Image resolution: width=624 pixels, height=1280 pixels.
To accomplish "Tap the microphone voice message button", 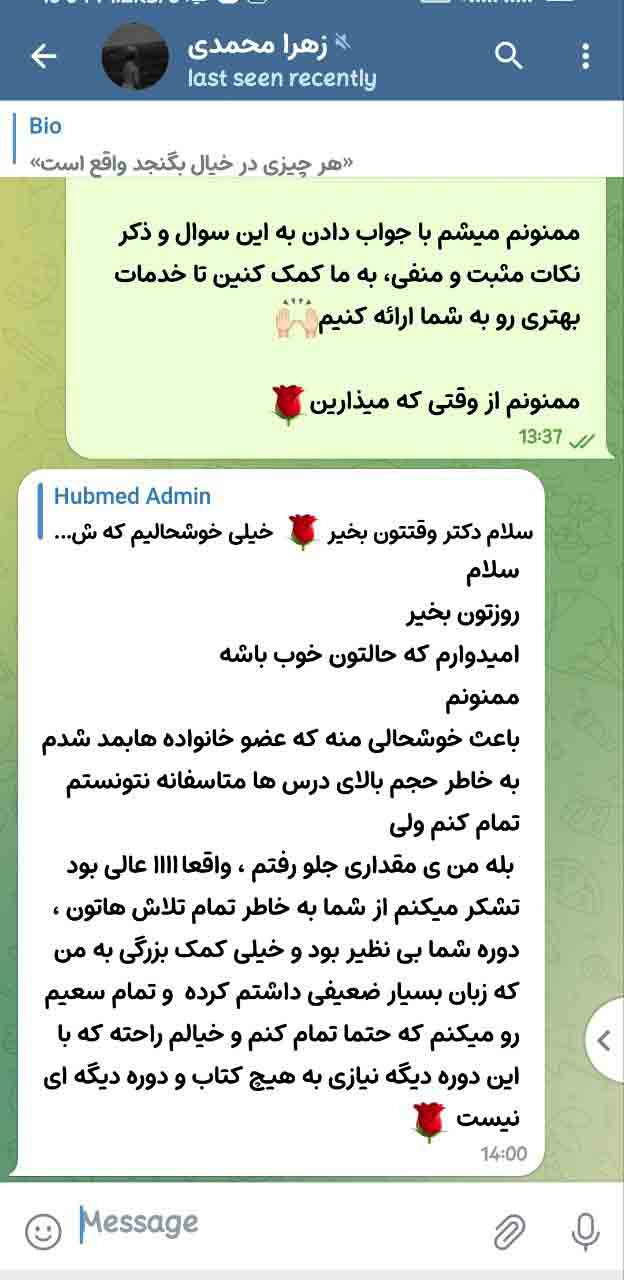I will tap(585, 1231).
